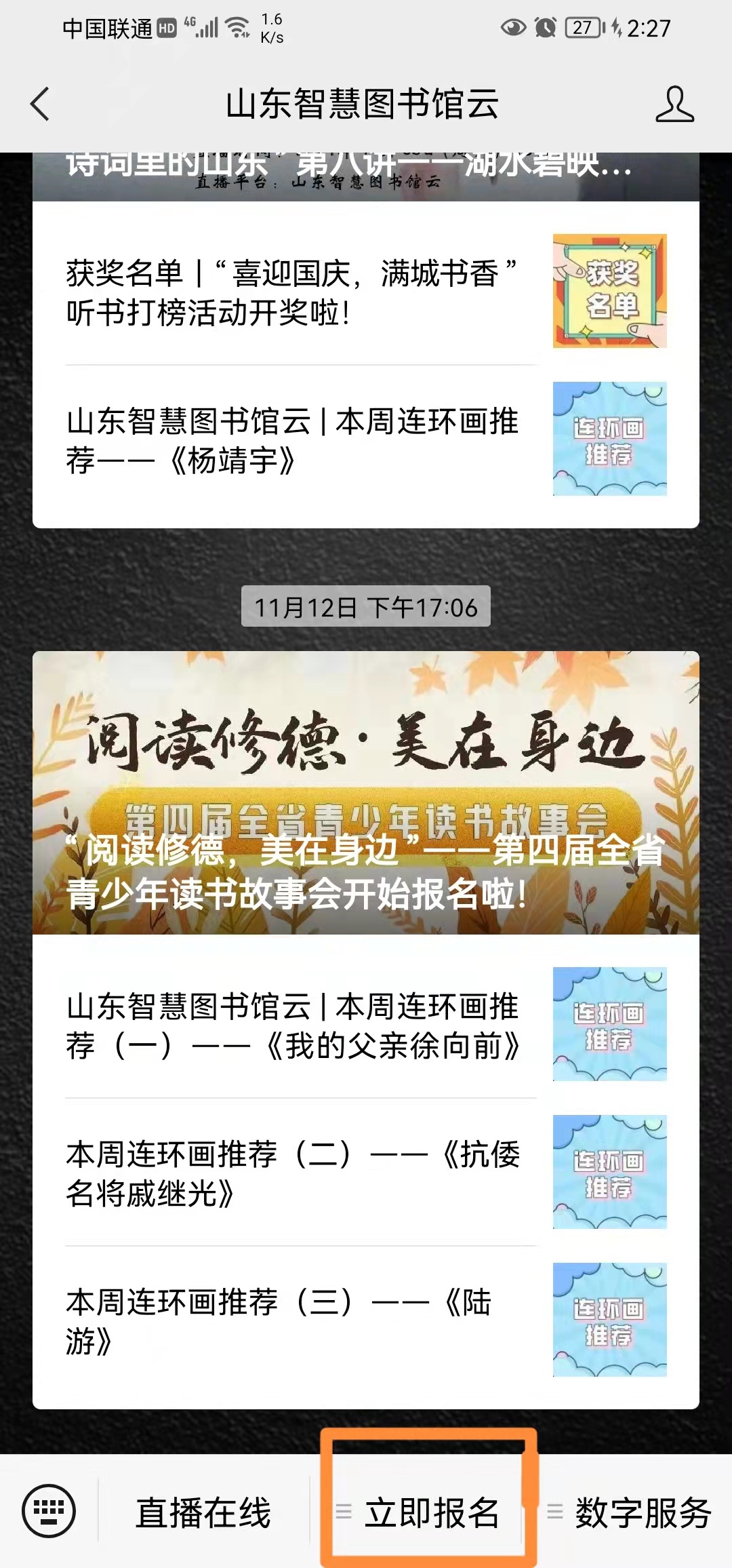The width and height of the screenshot is (732, 1568).
Task: Open 阅读修德·美在身边 读书故事会 cover article
Action: [x=366, y=792]
